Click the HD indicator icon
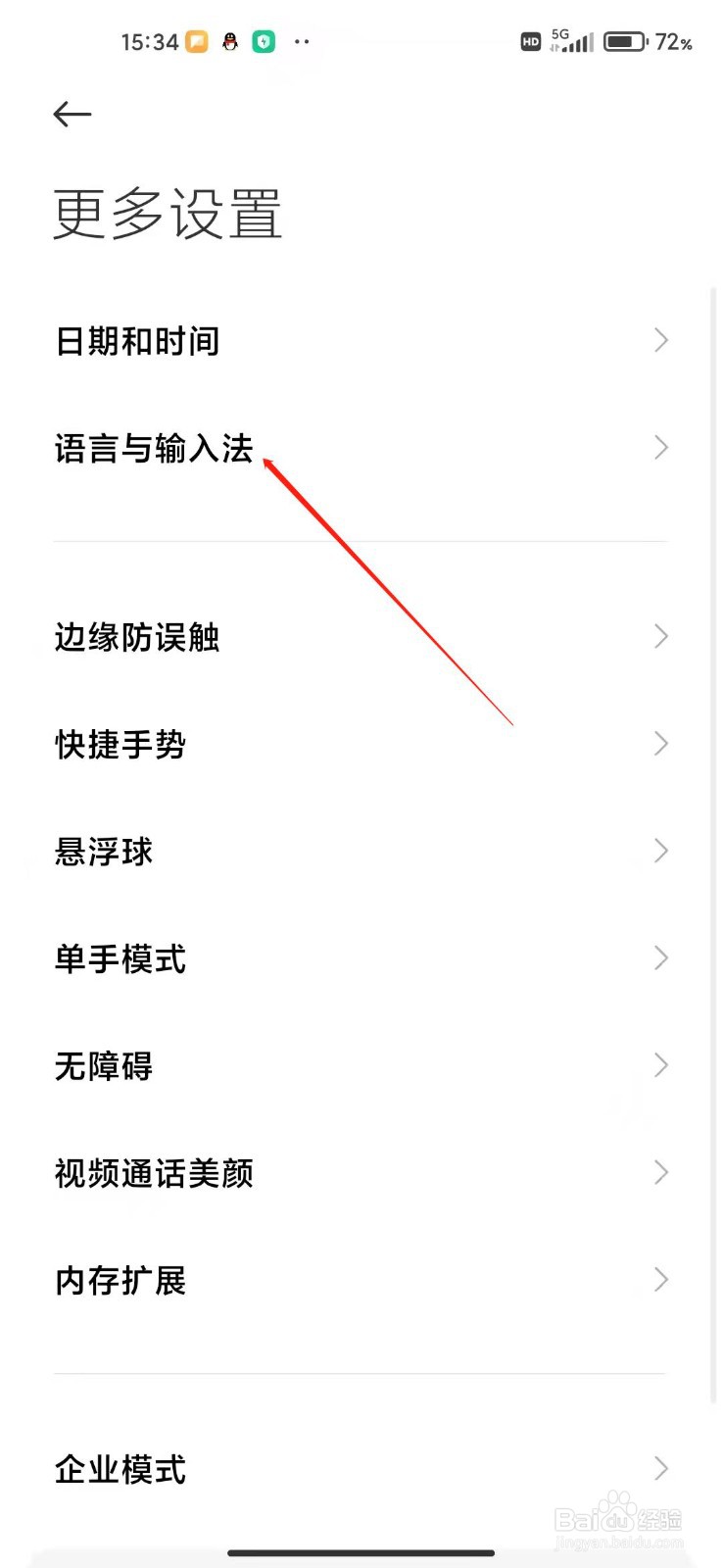The image size is (723, 1568). pyautogui.click(x=530, y=41)
